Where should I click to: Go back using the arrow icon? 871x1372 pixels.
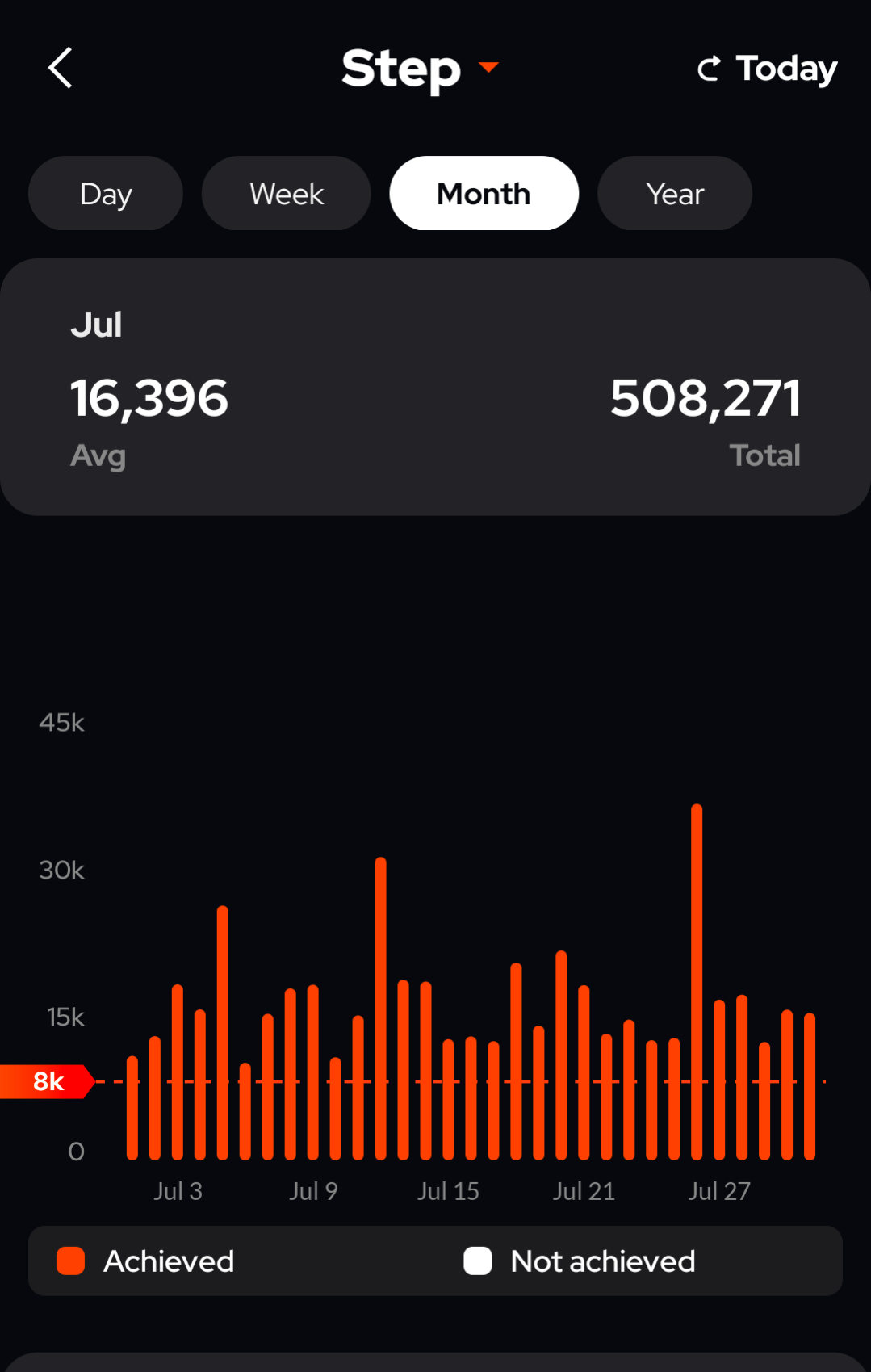pyautogui.click(x=61, y=68)
